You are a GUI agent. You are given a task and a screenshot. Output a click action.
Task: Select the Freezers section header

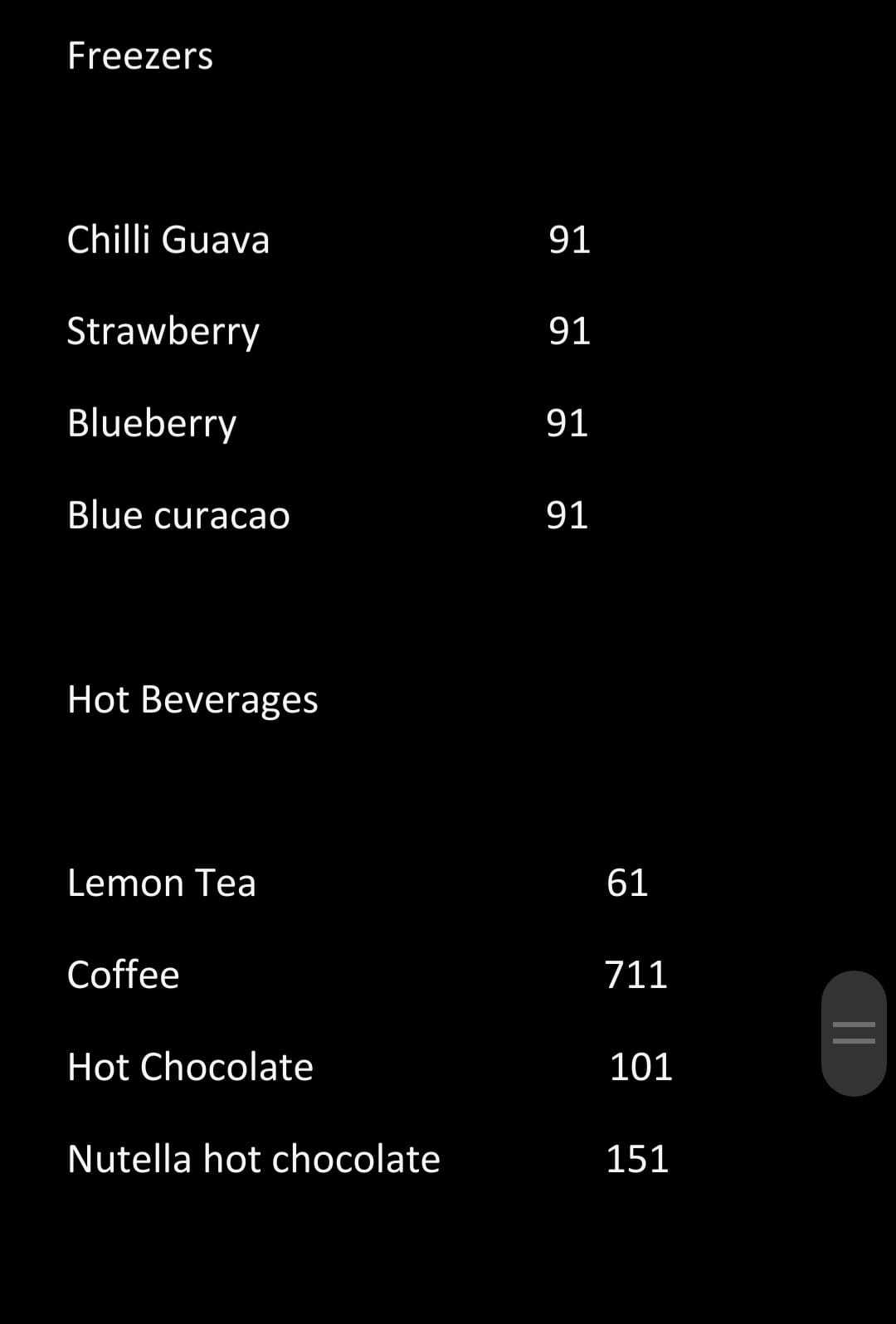pos(139,56)
